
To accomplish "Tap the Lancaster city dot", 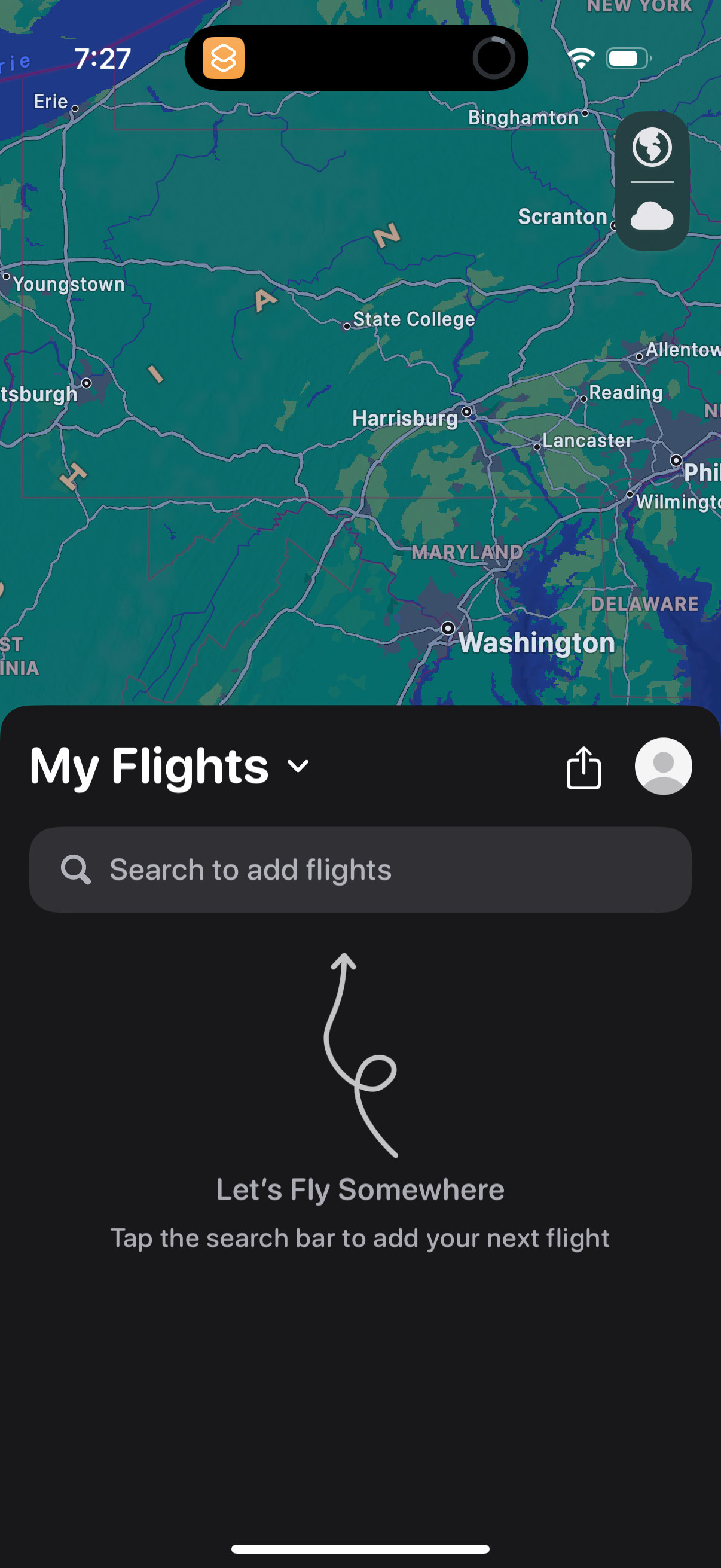I will click(538, 446).
